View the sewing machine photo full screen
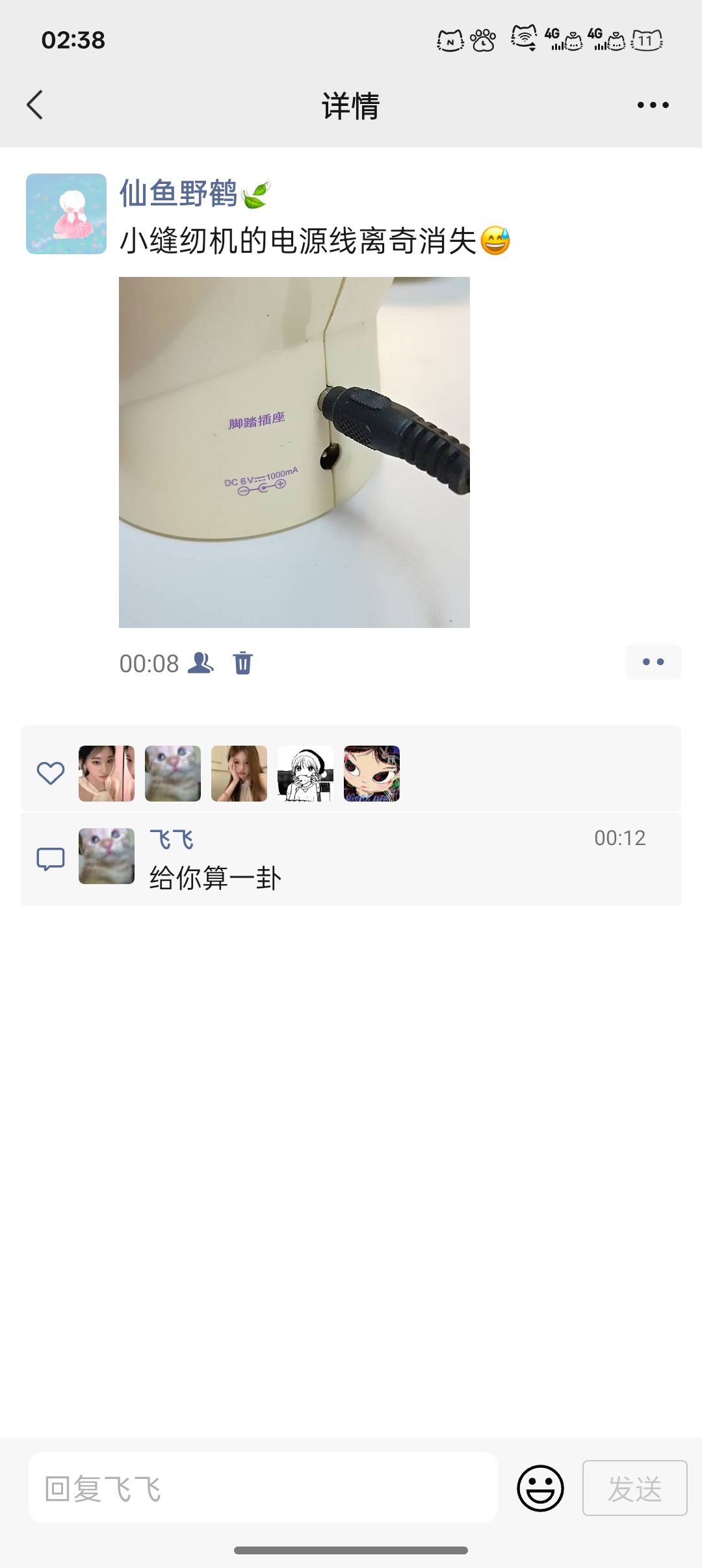 (x=294, y=452)
